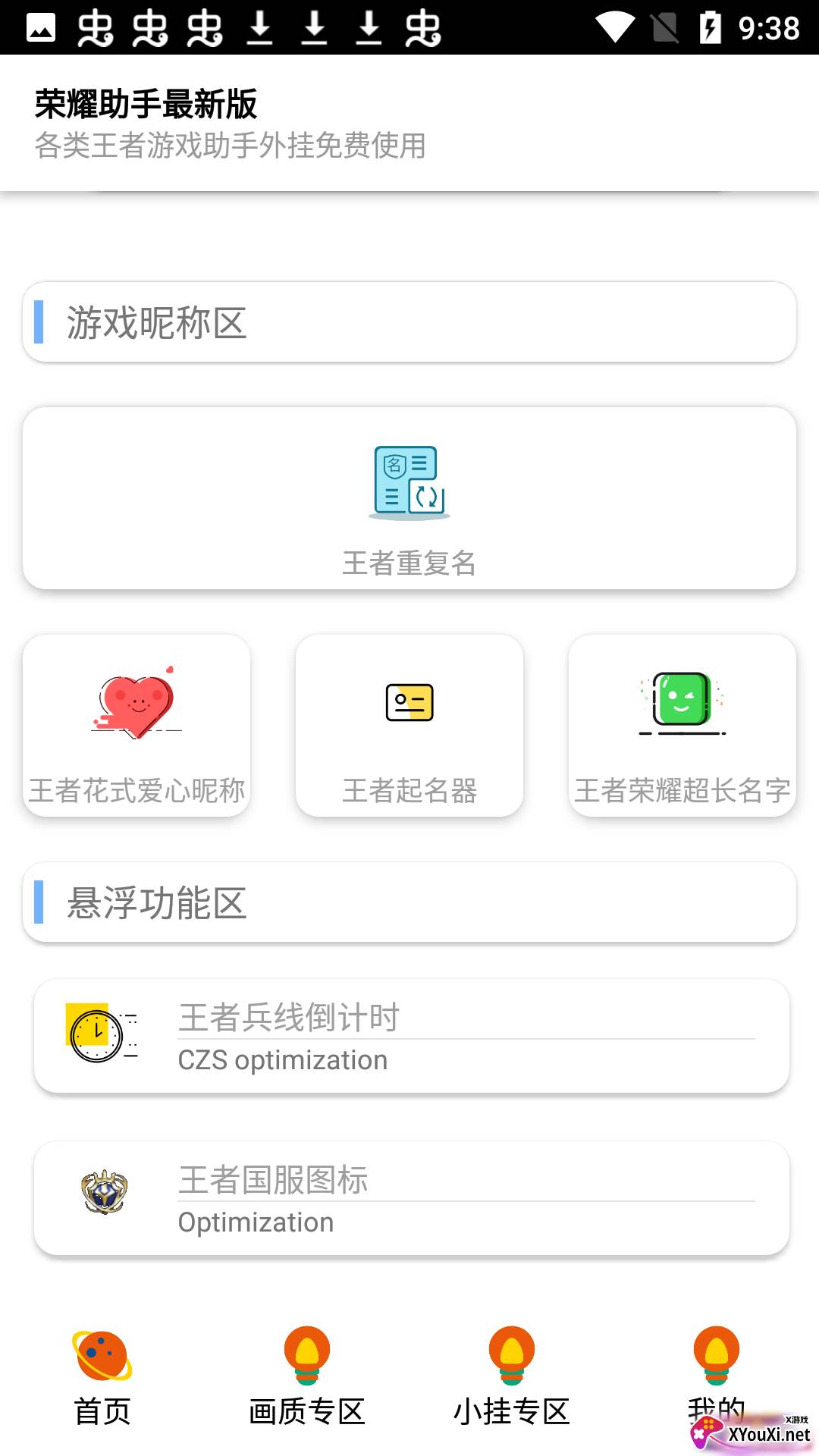Open the 王者重复名 card
819x1456 pixels.
tap(409, 499)
